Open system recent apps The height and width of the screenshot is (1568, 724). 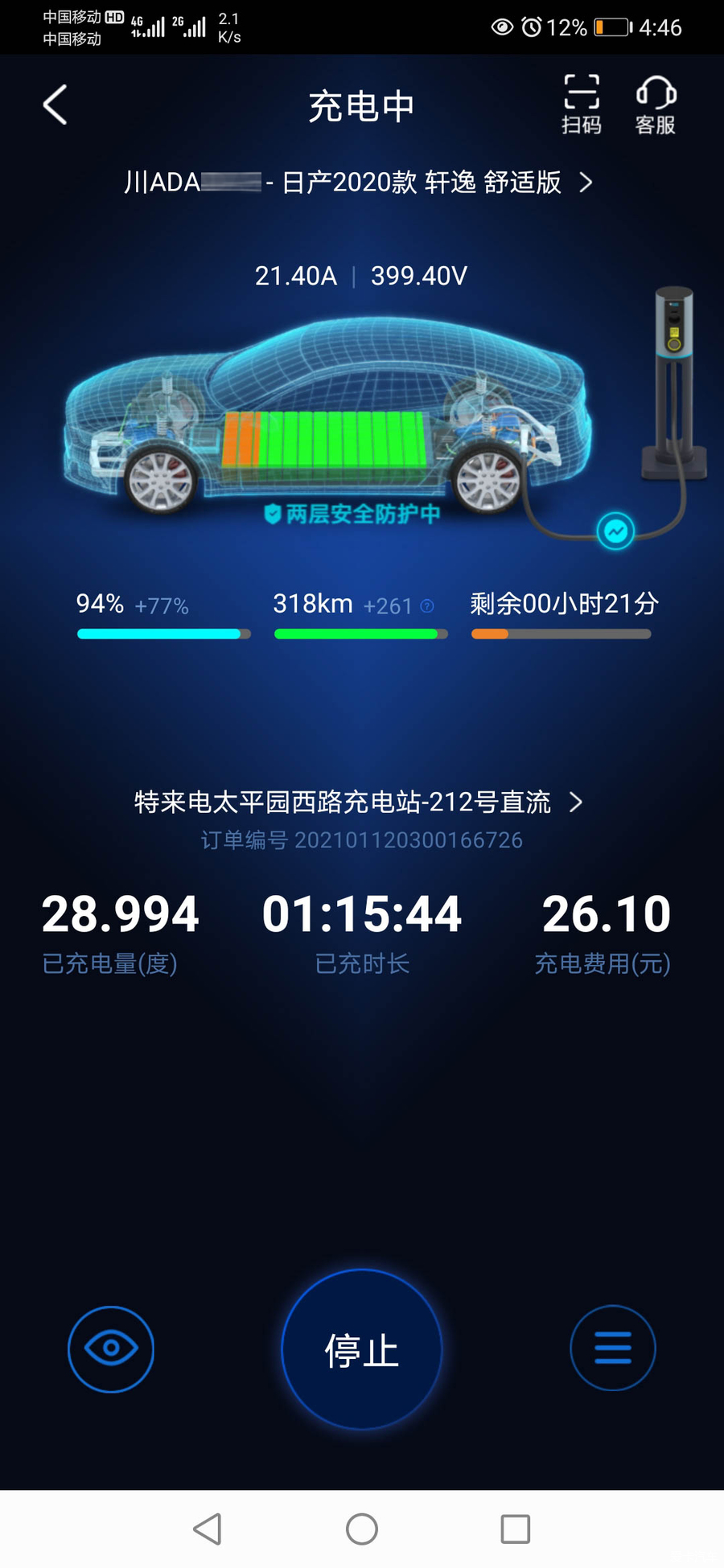[515, 1529]
